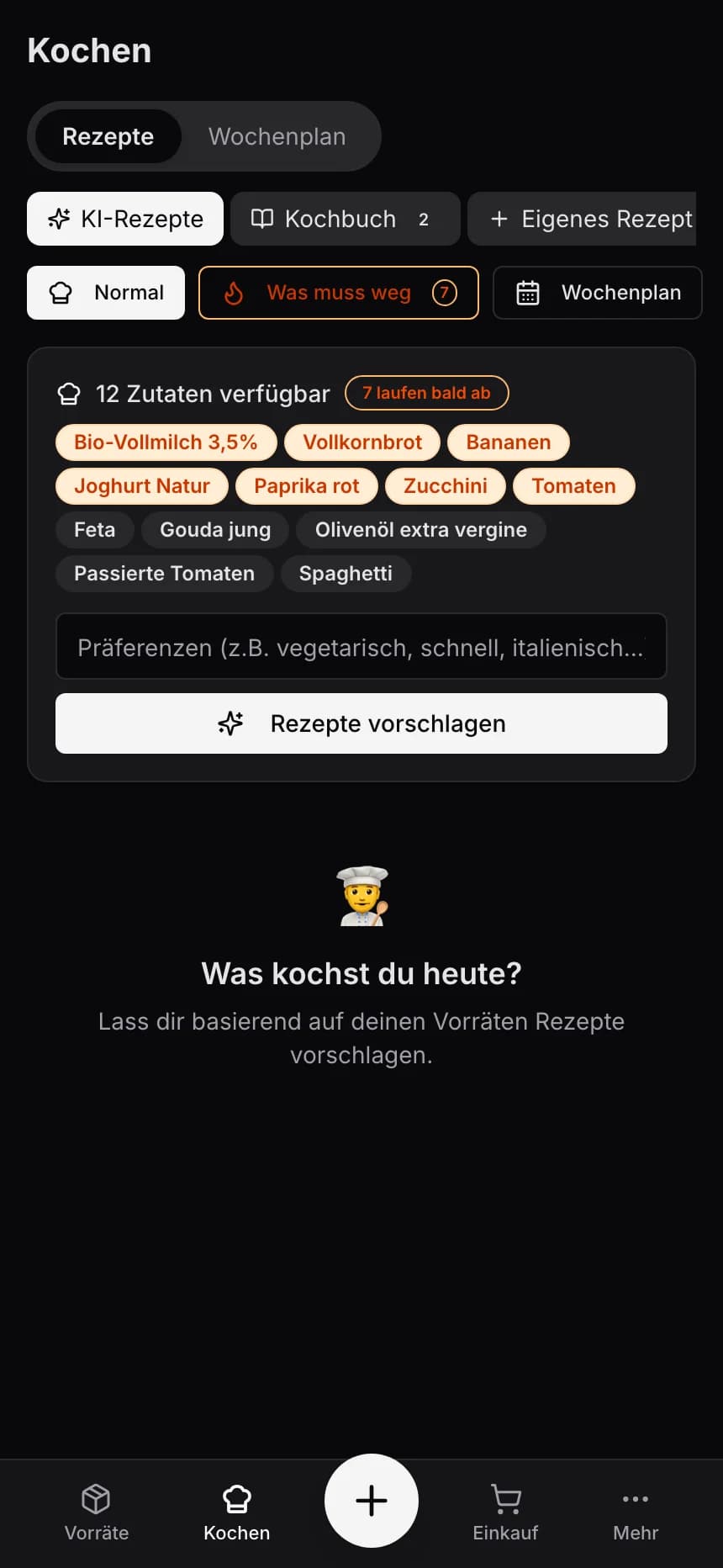Toggle the Feta ingredient selection
723x1568 pixels.
point(94,530)
